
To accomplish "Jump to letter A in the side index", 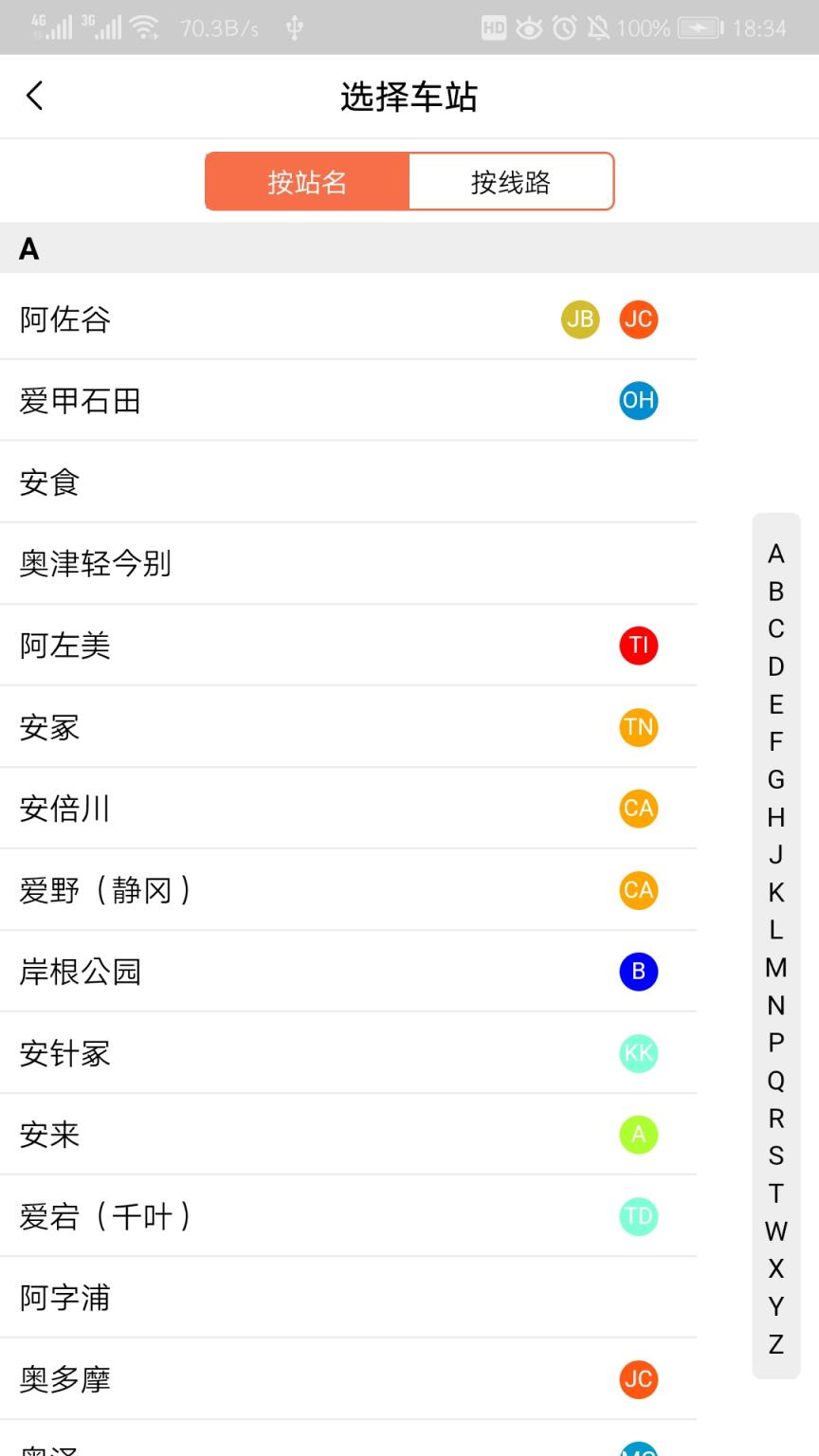I will 775,553.
